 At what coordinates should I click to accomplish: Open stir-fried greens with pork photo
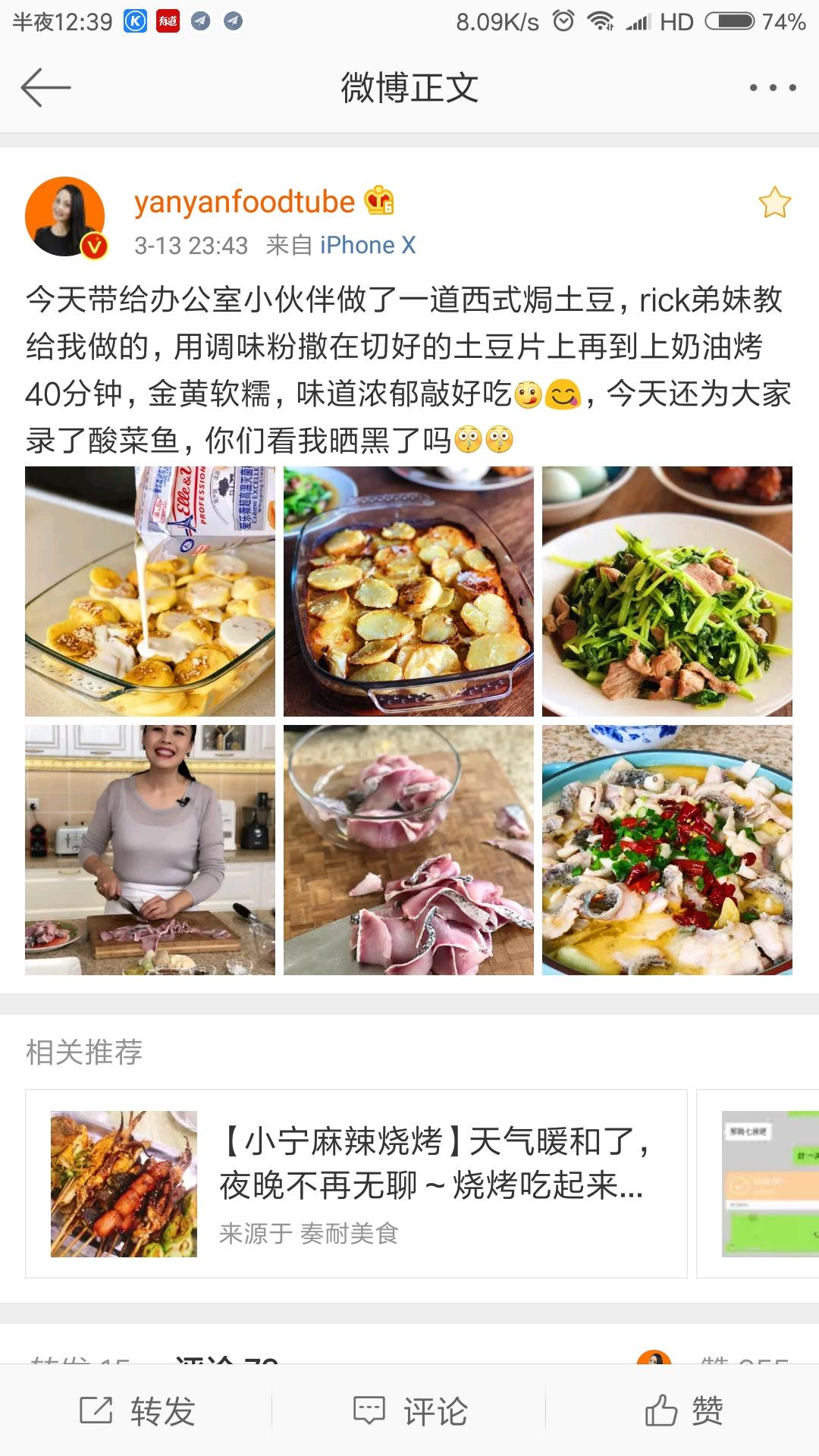coord(667,591)
